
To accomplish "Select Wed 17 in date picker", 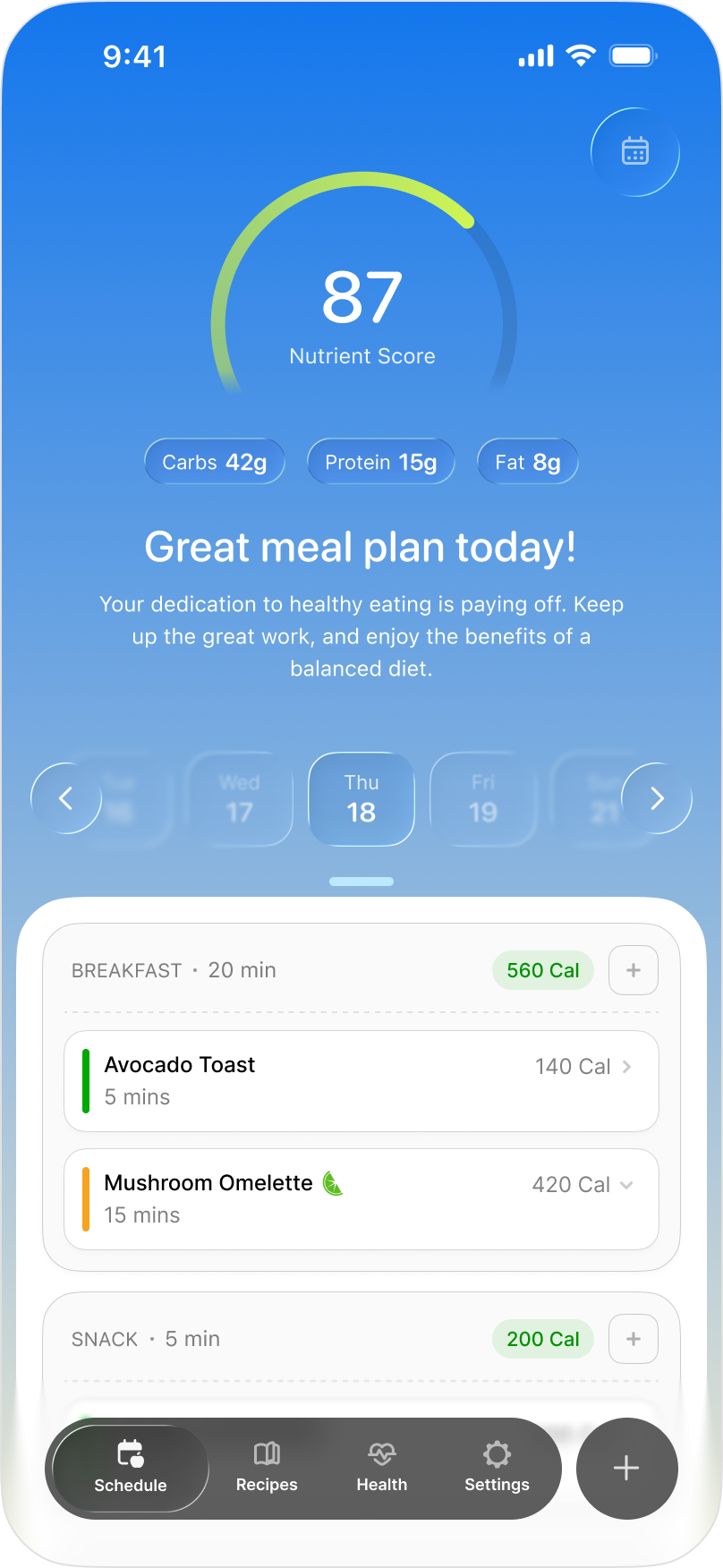I will click(x=239, y=798).
